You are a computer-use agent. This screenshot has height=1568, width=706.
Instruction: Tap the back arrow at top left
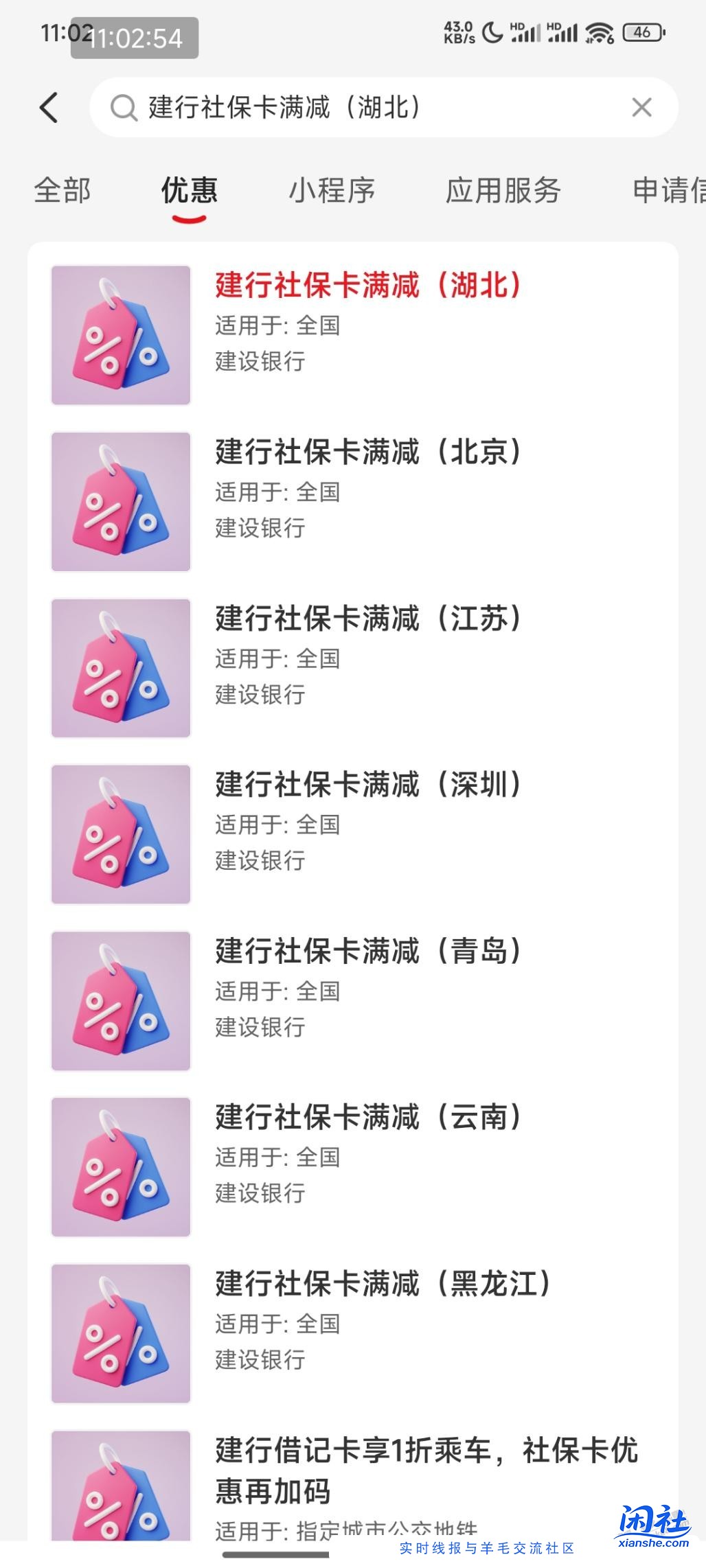click(49, 107)
